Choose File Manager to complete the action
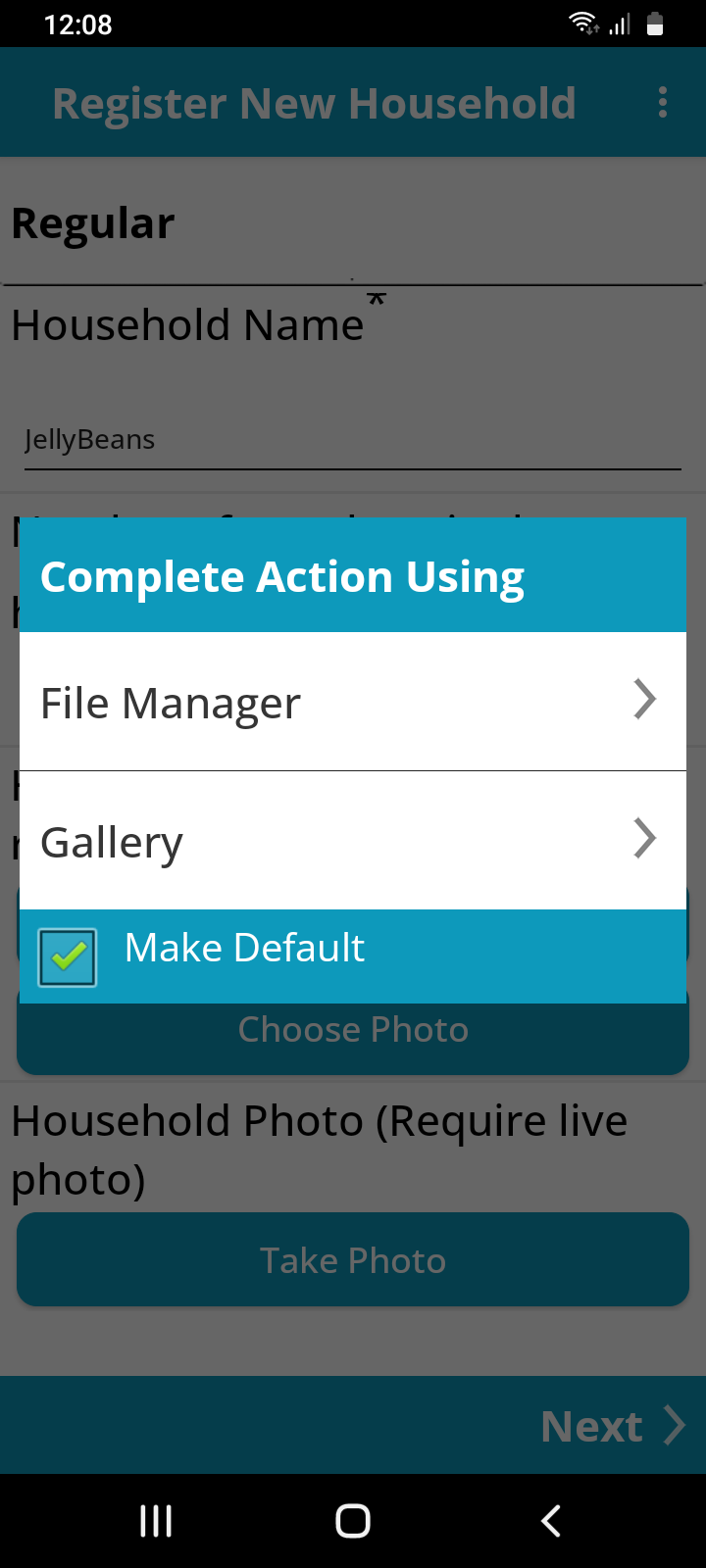Viewport: 706px width, 1568px height. click(353, 702)
